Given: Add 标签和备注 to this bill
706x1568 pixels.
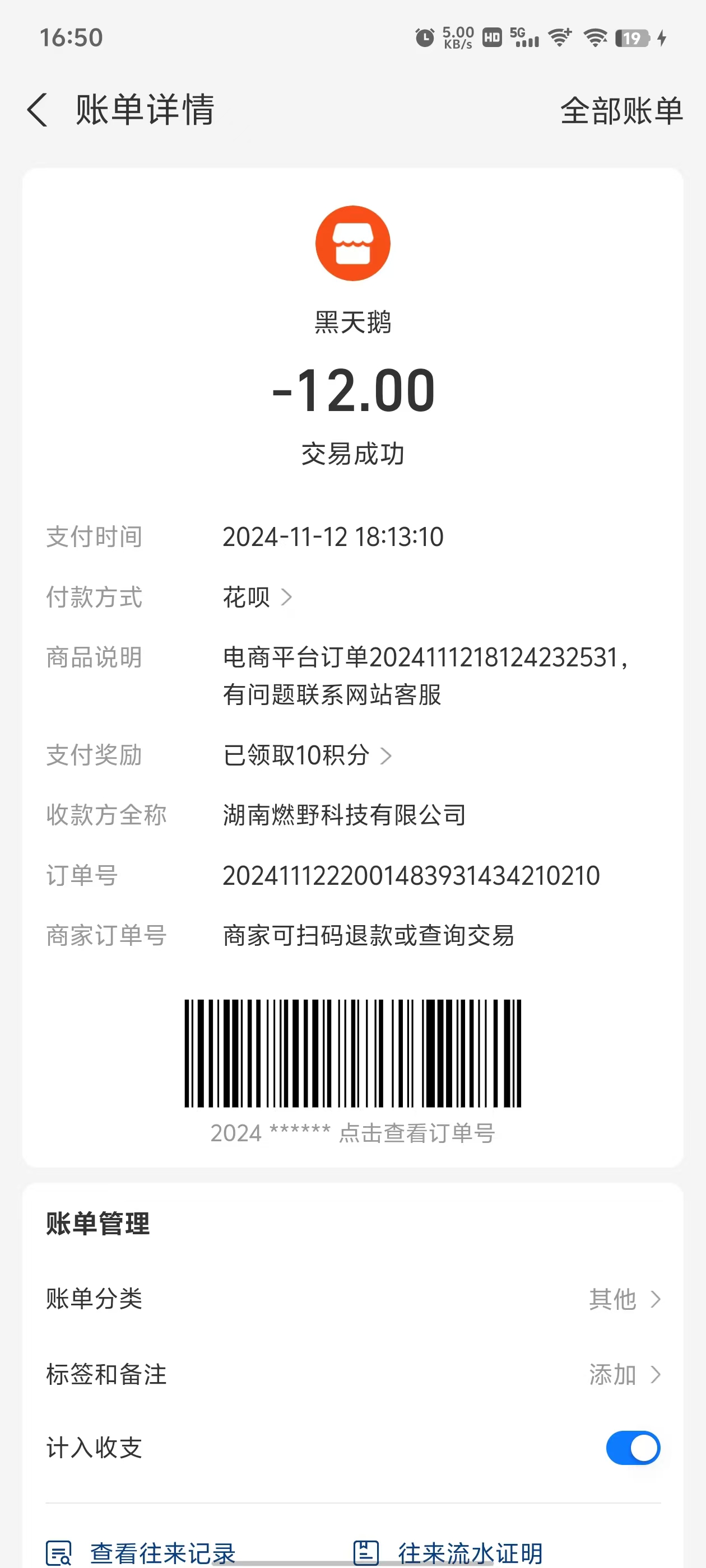Looking at the screenshot, I should click(x=624, y=1374).
